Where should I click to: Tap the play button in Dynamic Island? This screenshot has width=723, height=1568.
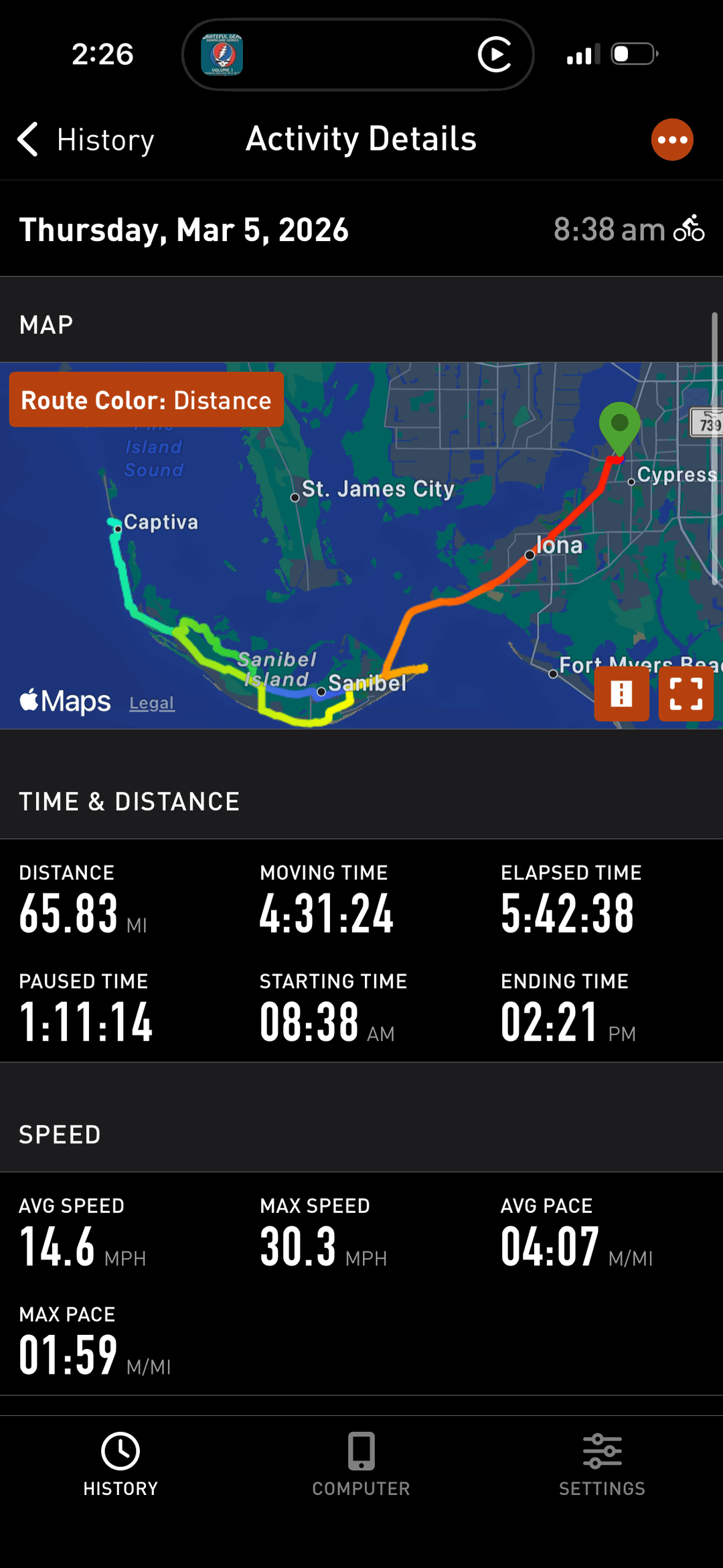(495, 54)
